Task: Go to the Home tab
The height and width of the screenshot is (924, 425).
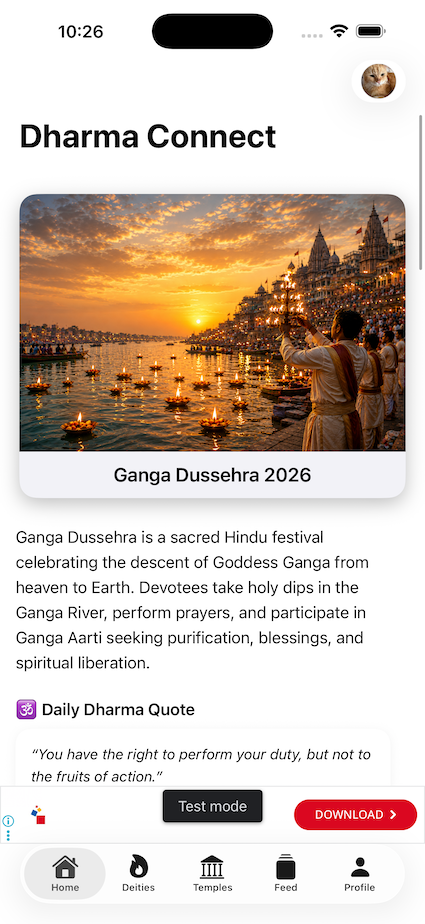Action: 65,873
